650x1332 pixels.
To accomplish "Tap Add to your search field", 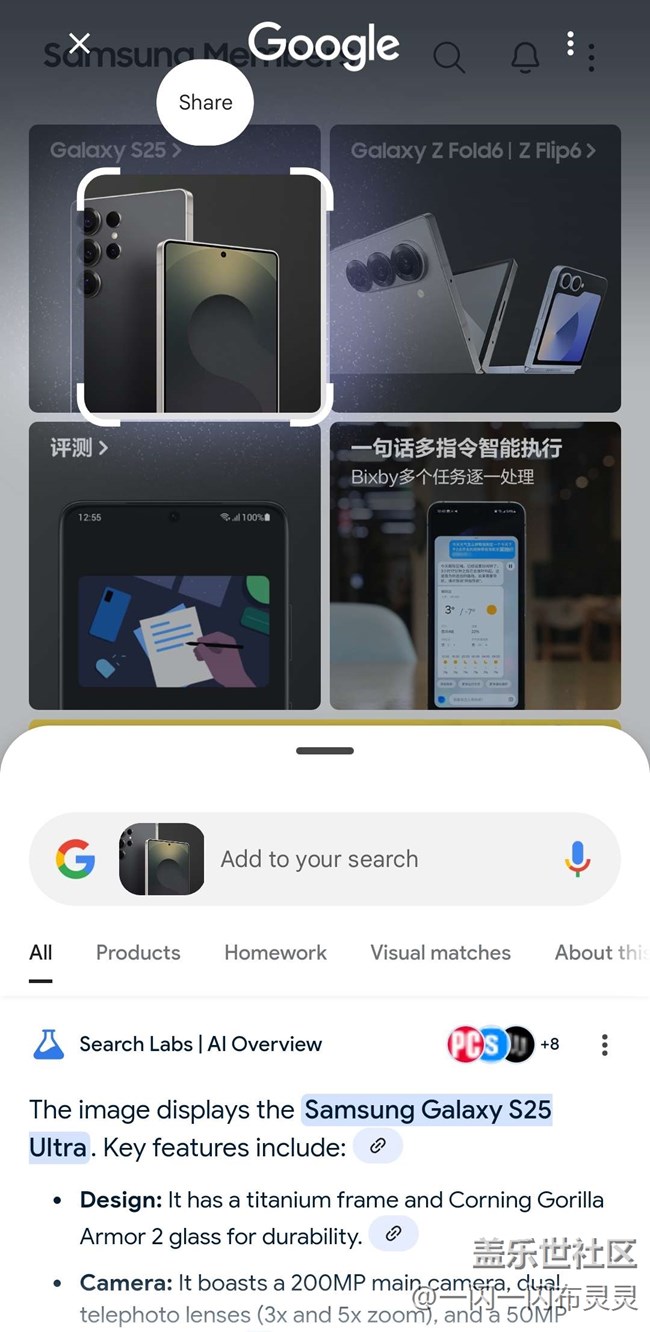I will 380,859.
